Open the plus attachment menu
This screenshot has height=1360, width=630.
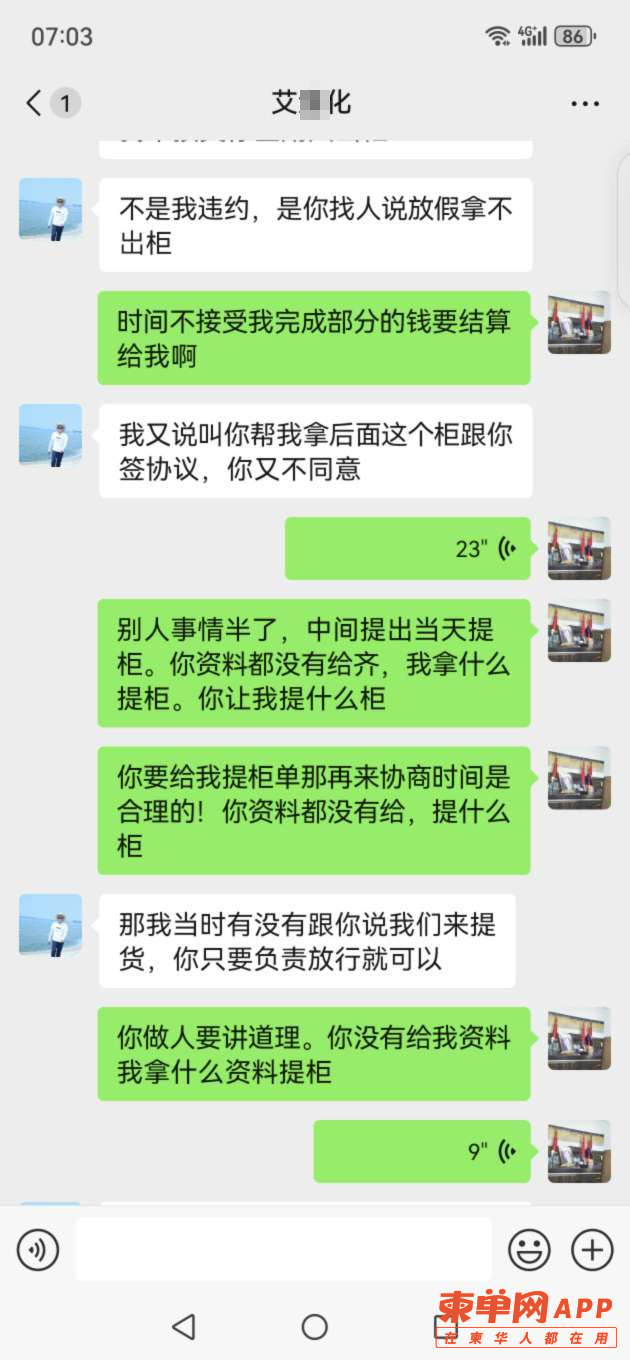coord(591,1250)
